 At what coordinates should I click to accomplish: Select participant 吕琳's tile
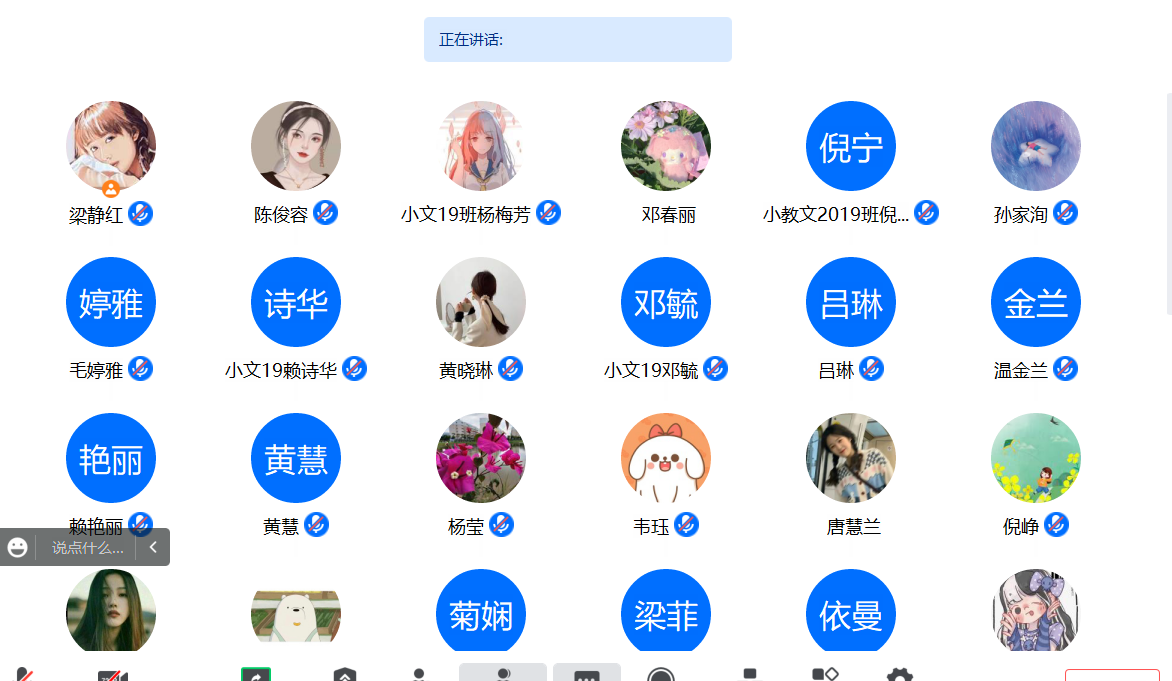851,302
